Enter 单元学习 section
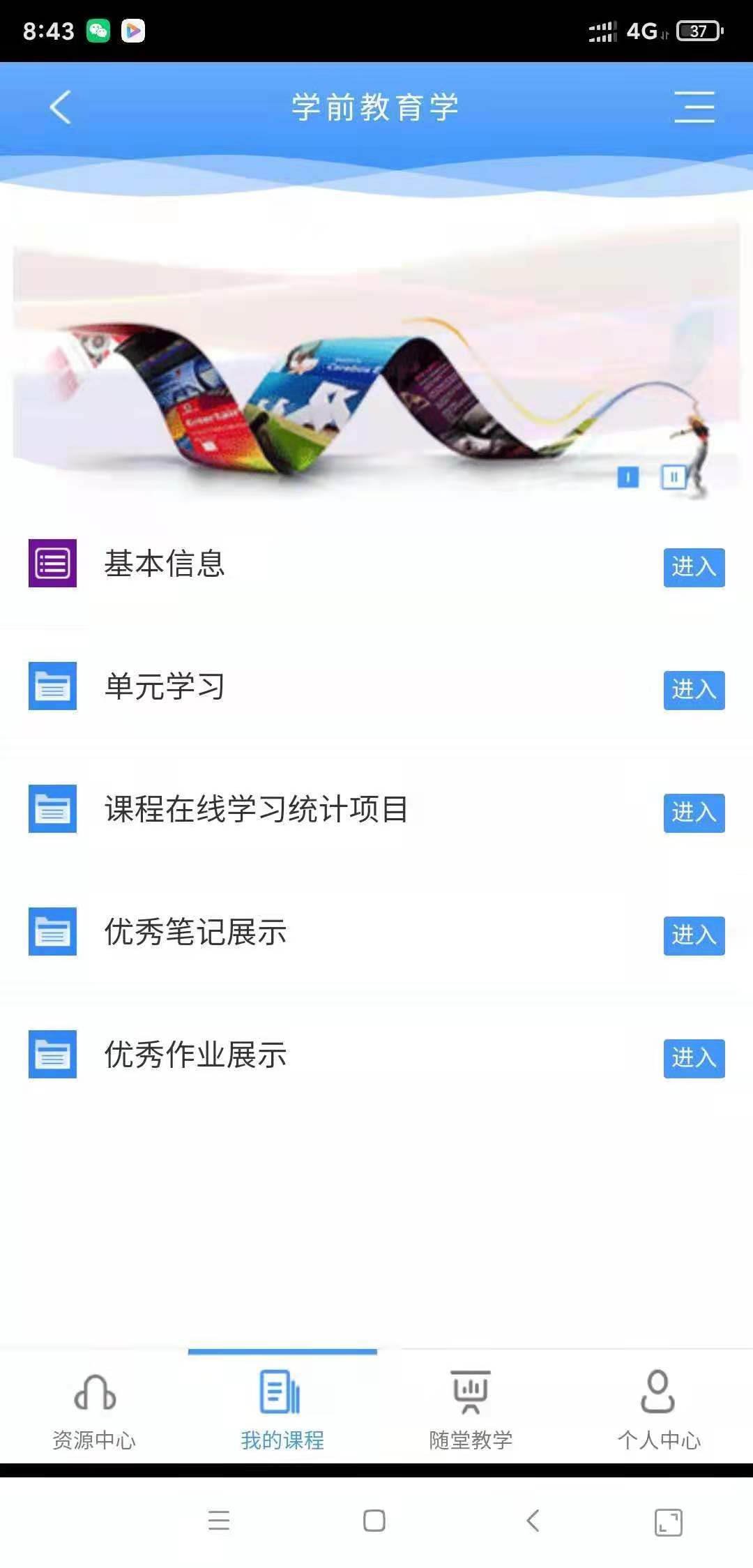753x1568 pixels. pyautogui.click(x=694, y=690)
